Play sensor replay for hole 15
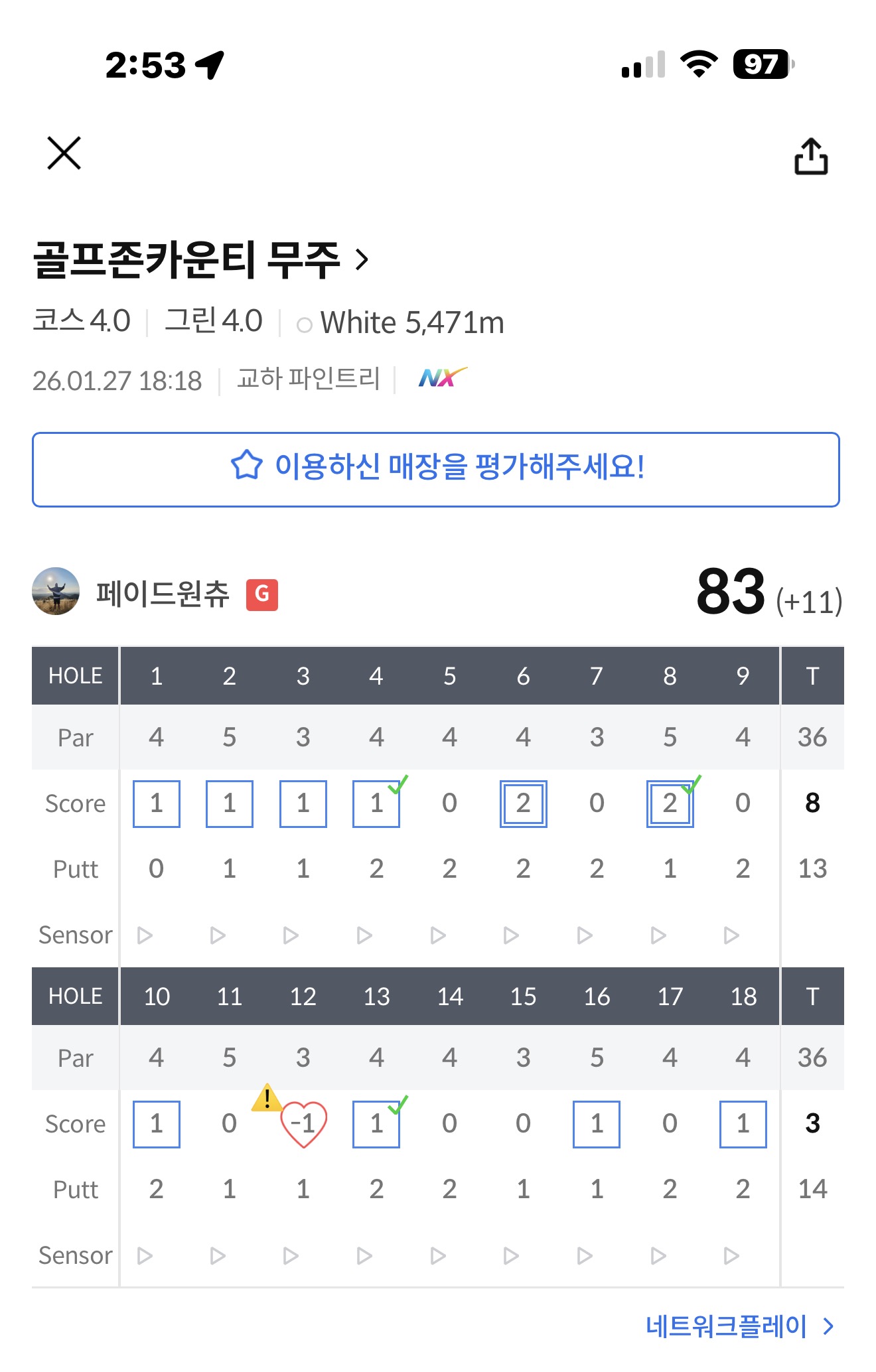This screenshot has width=876, height=1372. click(x=511, y=1256)
